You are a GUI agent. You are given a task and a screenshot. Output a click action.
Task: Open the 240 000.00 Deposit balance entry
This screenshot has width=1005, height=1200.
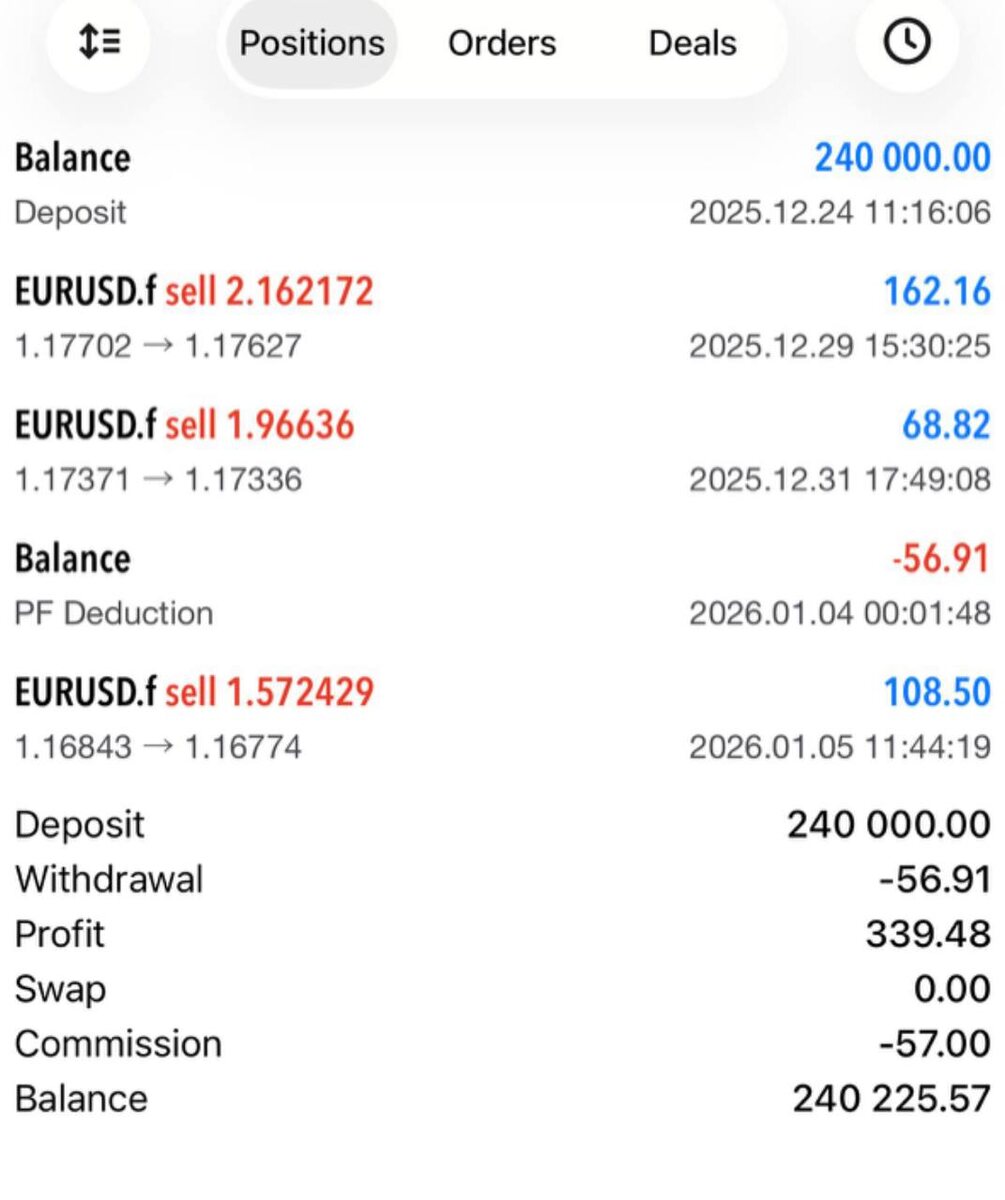coord(502,184)
